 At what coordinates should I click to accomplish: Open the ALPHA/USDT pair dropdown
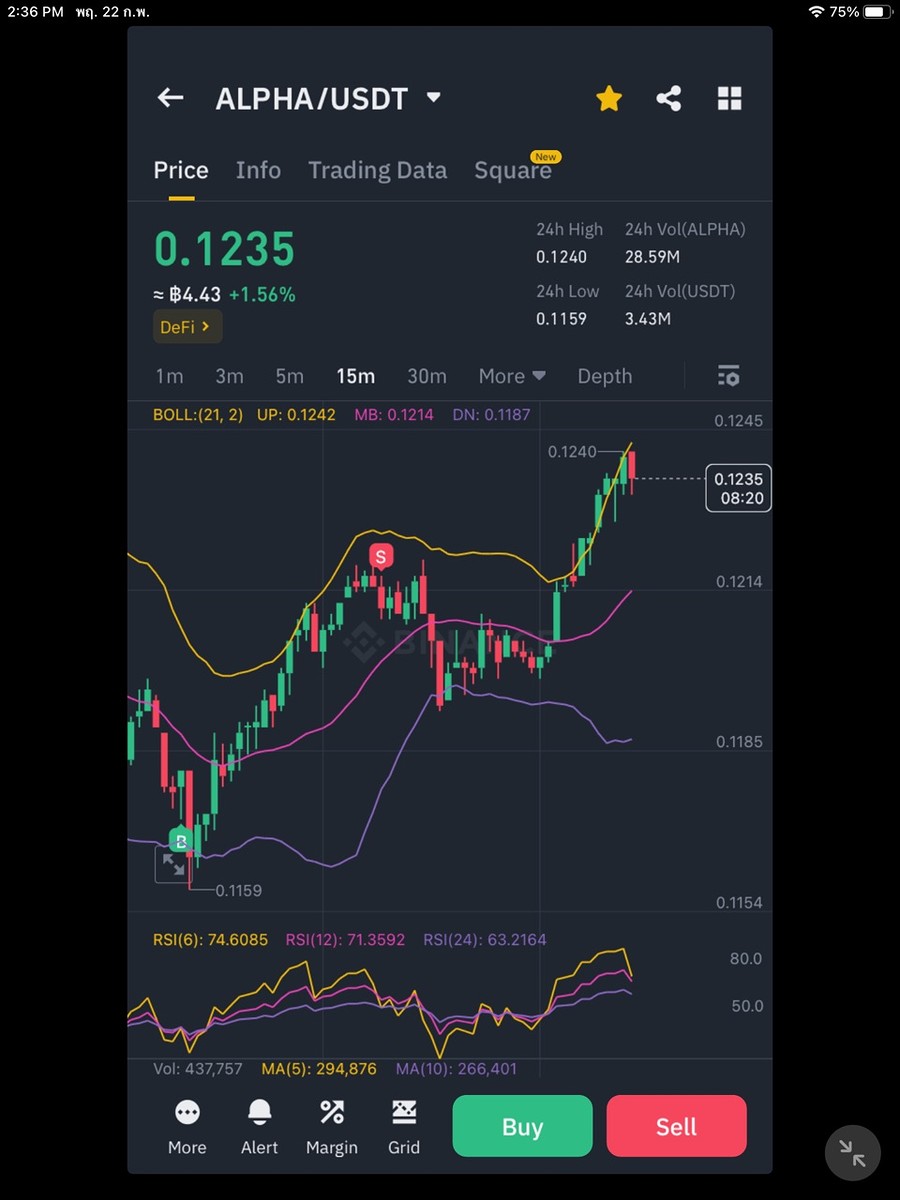pos(433,98)
